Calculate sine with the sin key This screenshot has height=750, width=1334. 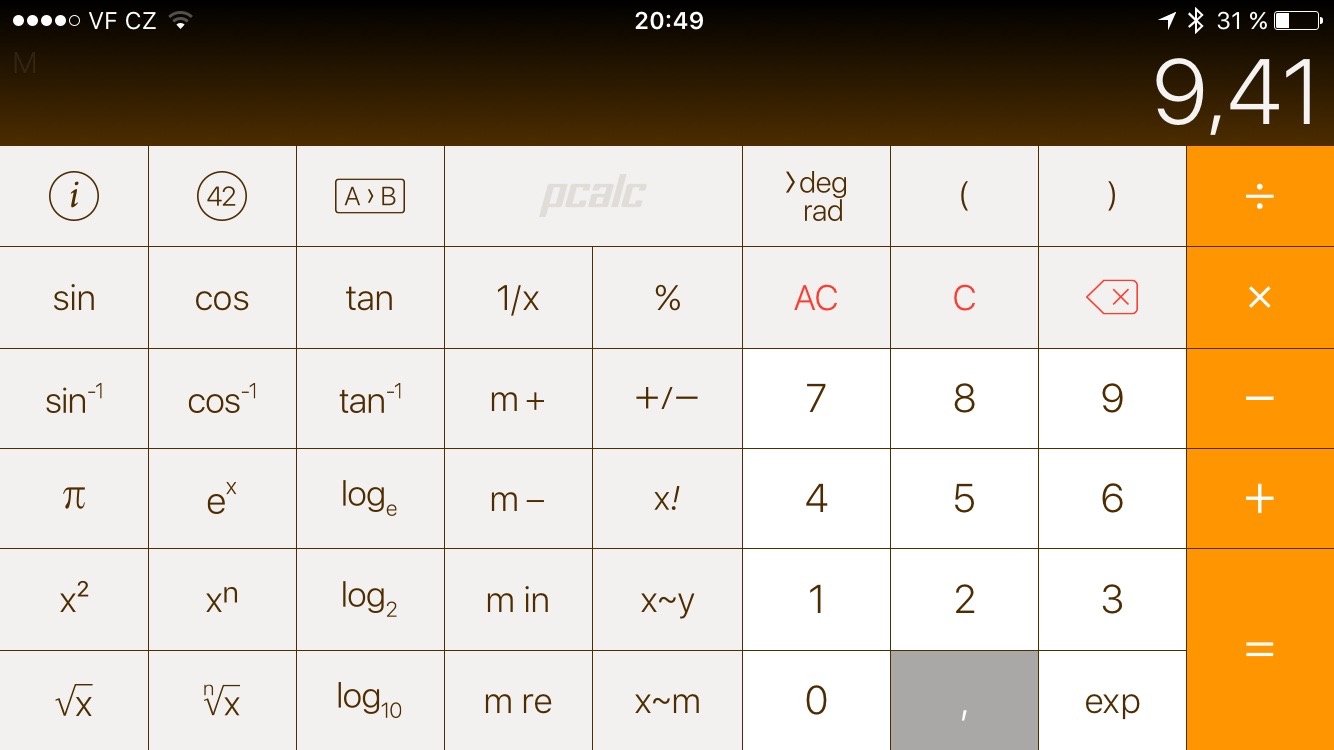click(x=74, y=298)
